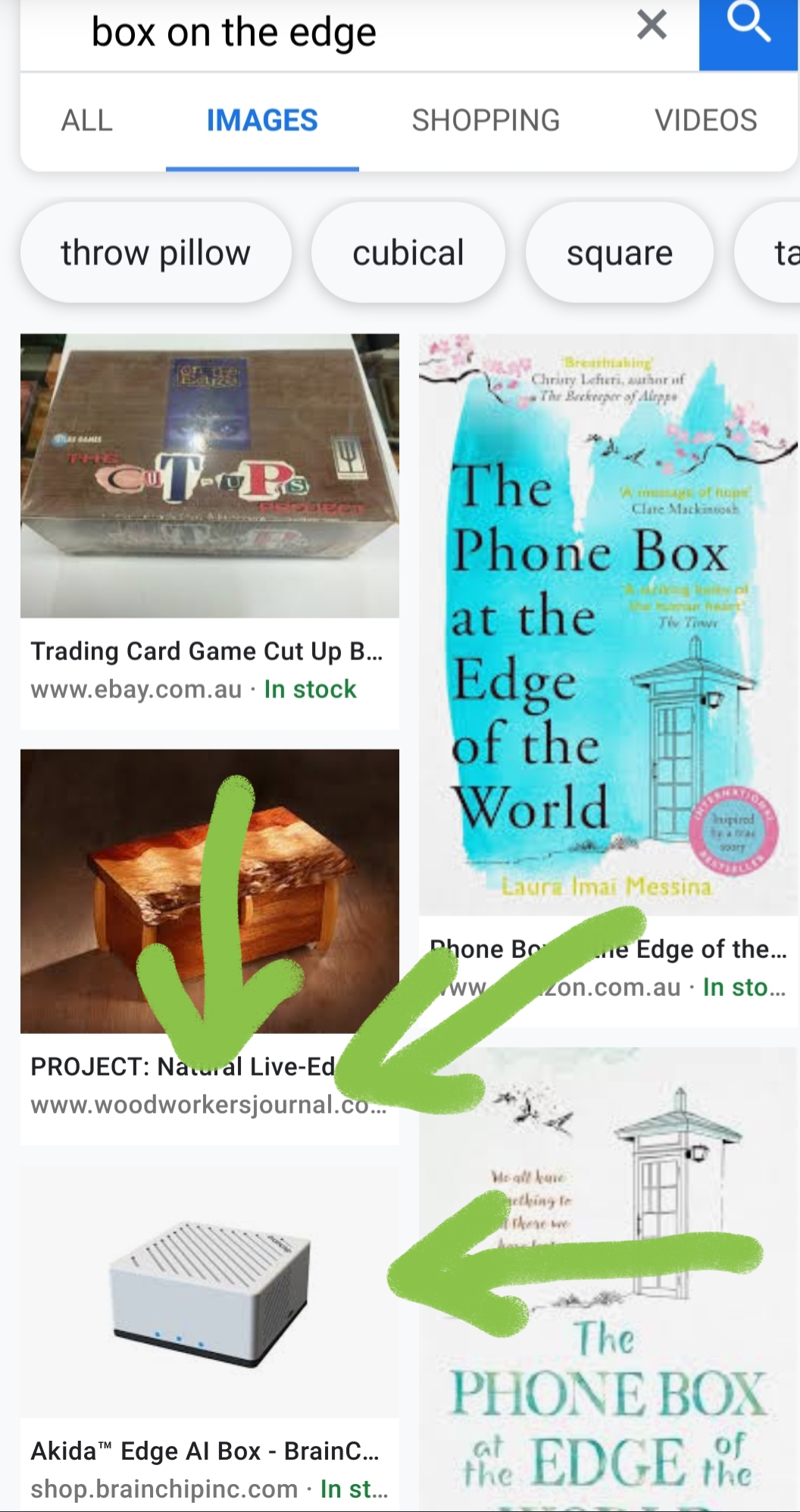Apply the 'cubical' suggestion chip

pyautogui.click(x=408, y=253)
